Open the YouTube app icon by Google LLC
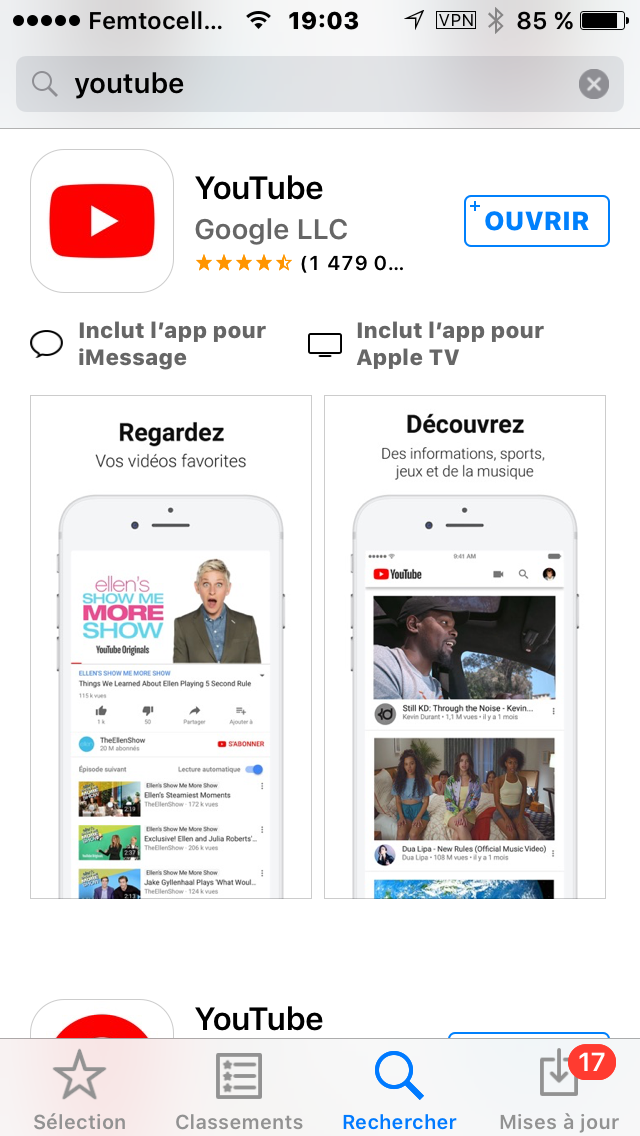Image resolution: width=640 pixels, height=1136 pixels. pos(102,221)
